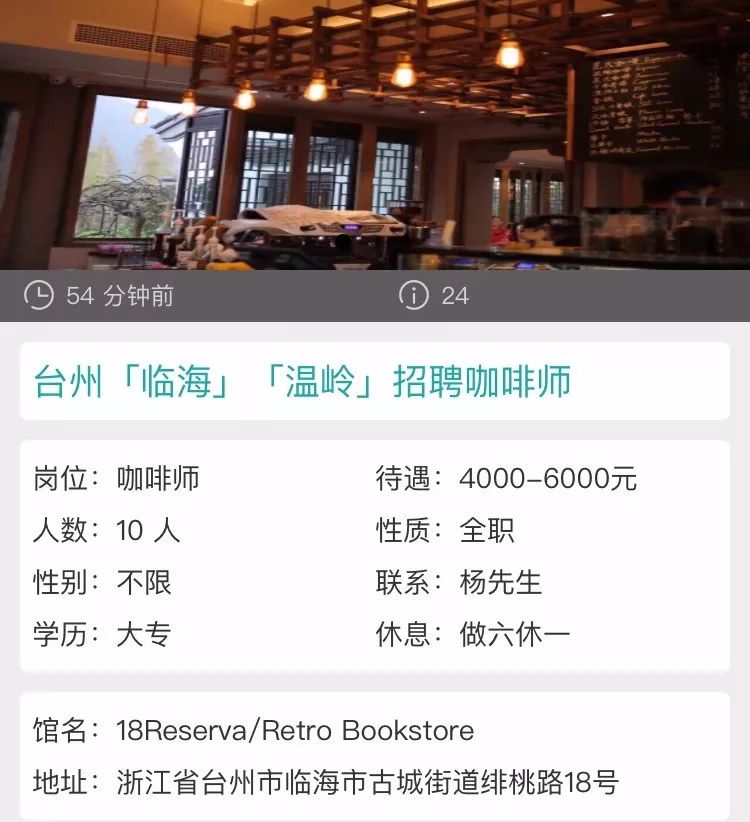The image size is (750, 822).
Task: Open the café photo at the top
Action: pos(375,135)
